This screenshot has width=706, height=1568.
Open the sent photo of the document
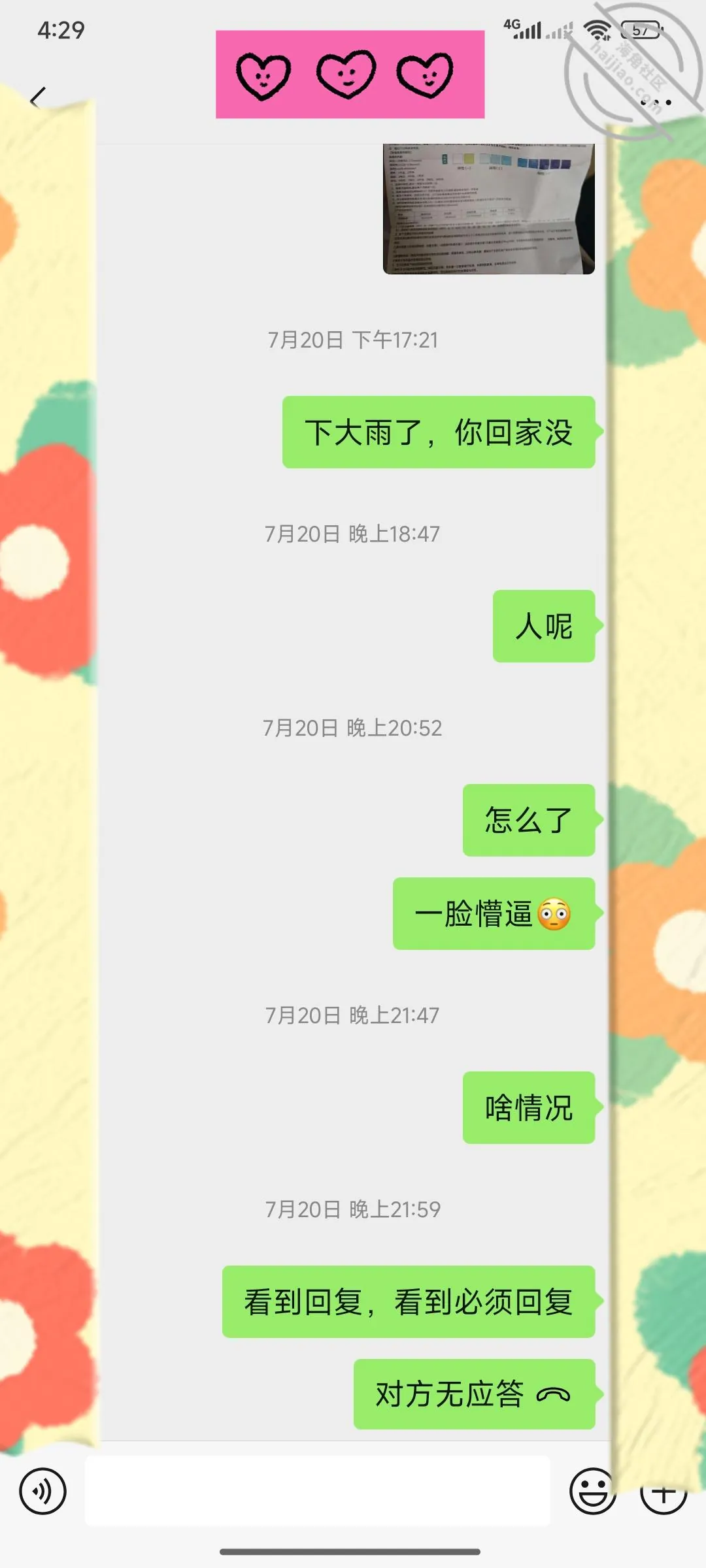point(489,208)
